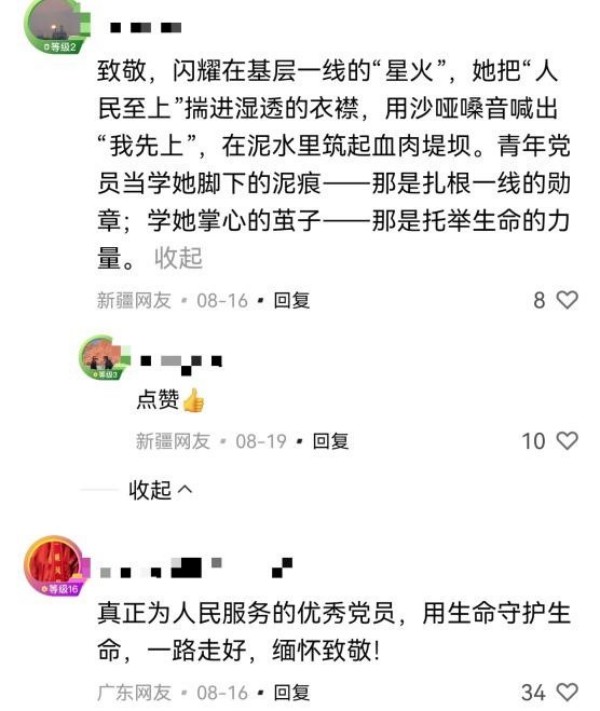The image size is (600, 711).
Task: Reply to the 新疆网友 08-16 comment
Action: [x=292, y=300]
